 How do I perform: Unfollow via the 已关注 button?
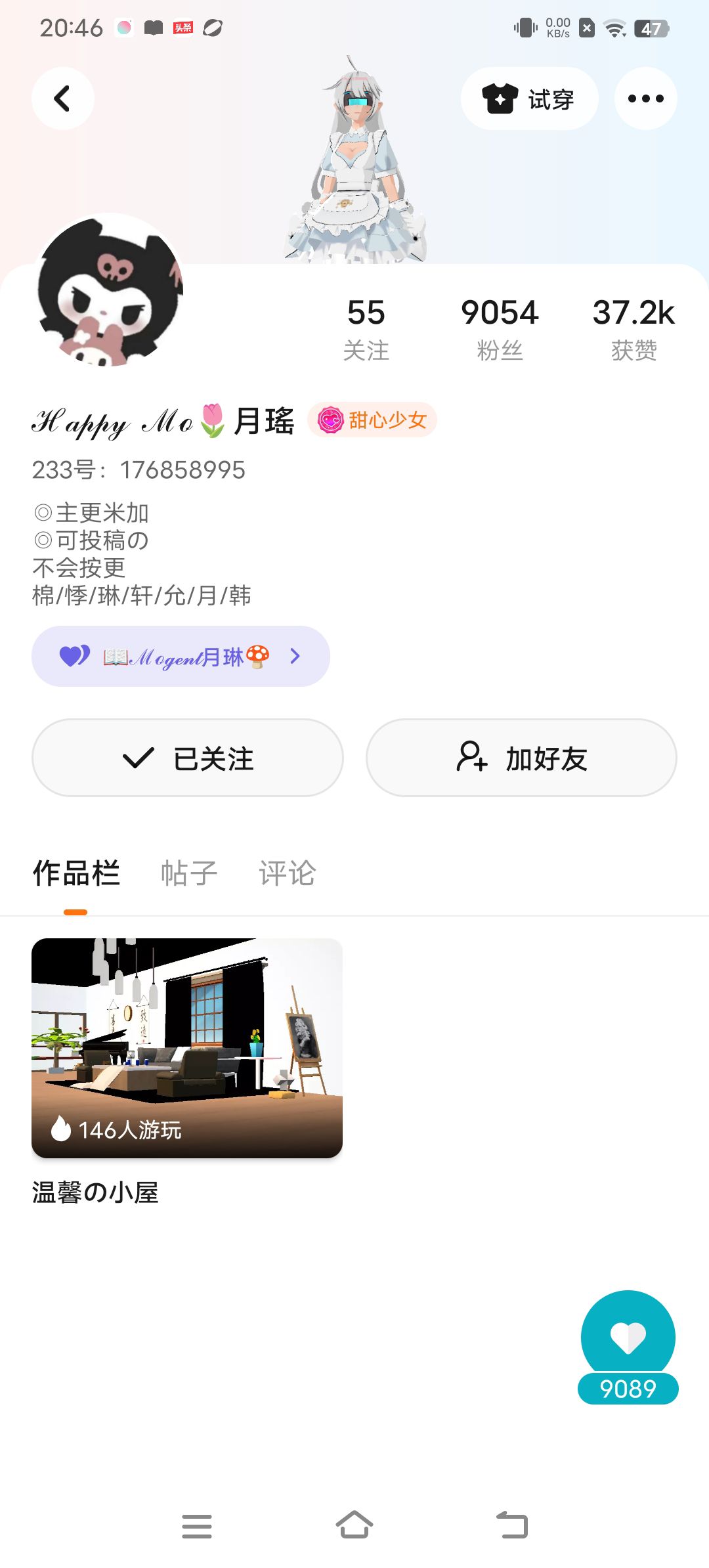click(188, 758)
